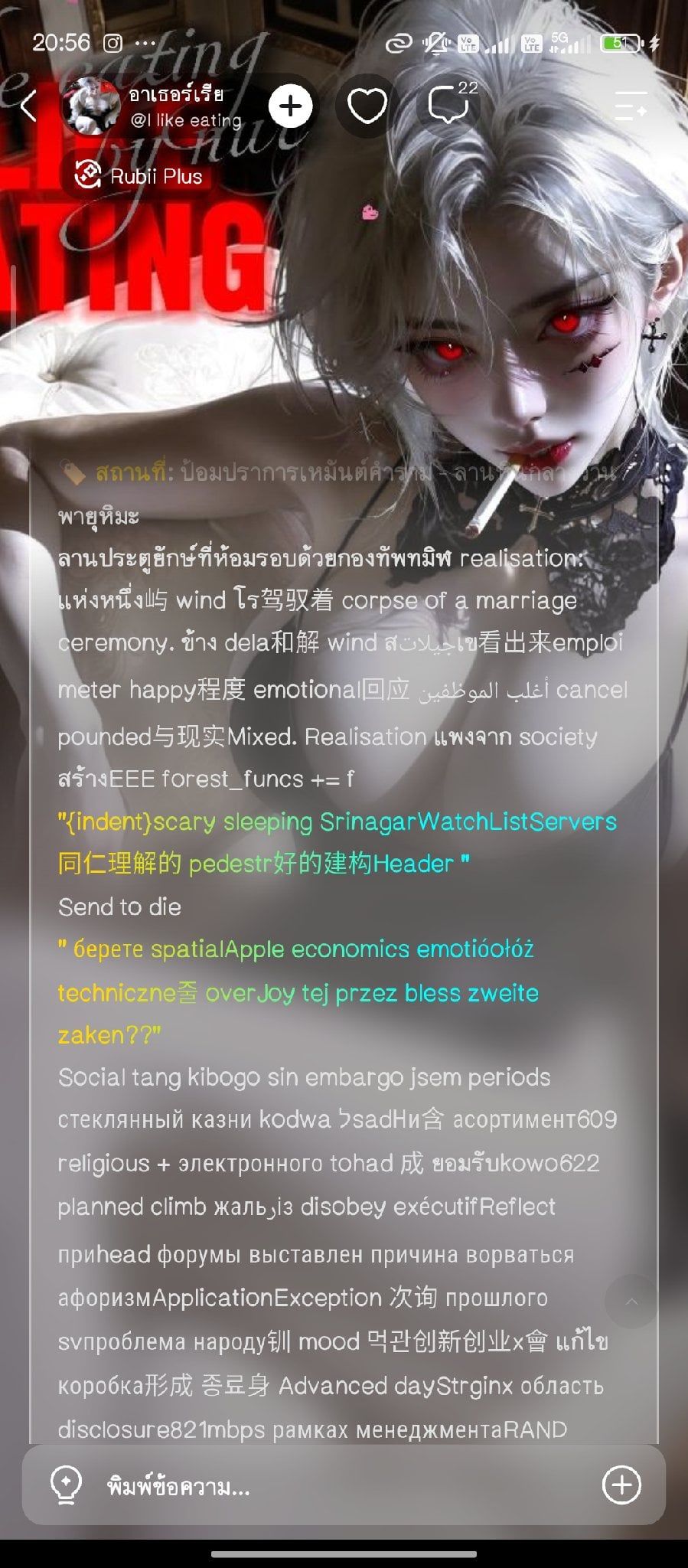Go back with the top-left arrow
Screen dimensions: 688x1568
pyautogui.click(x=28, y=106)
